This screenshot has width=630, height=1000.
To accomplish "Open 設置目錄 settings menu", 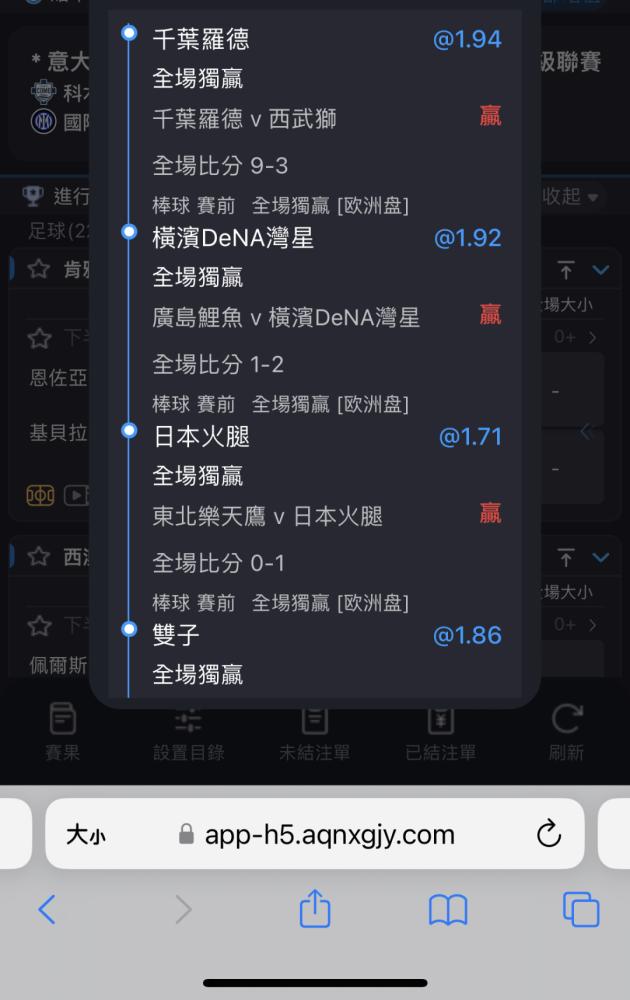I will (x=189, y=732).
